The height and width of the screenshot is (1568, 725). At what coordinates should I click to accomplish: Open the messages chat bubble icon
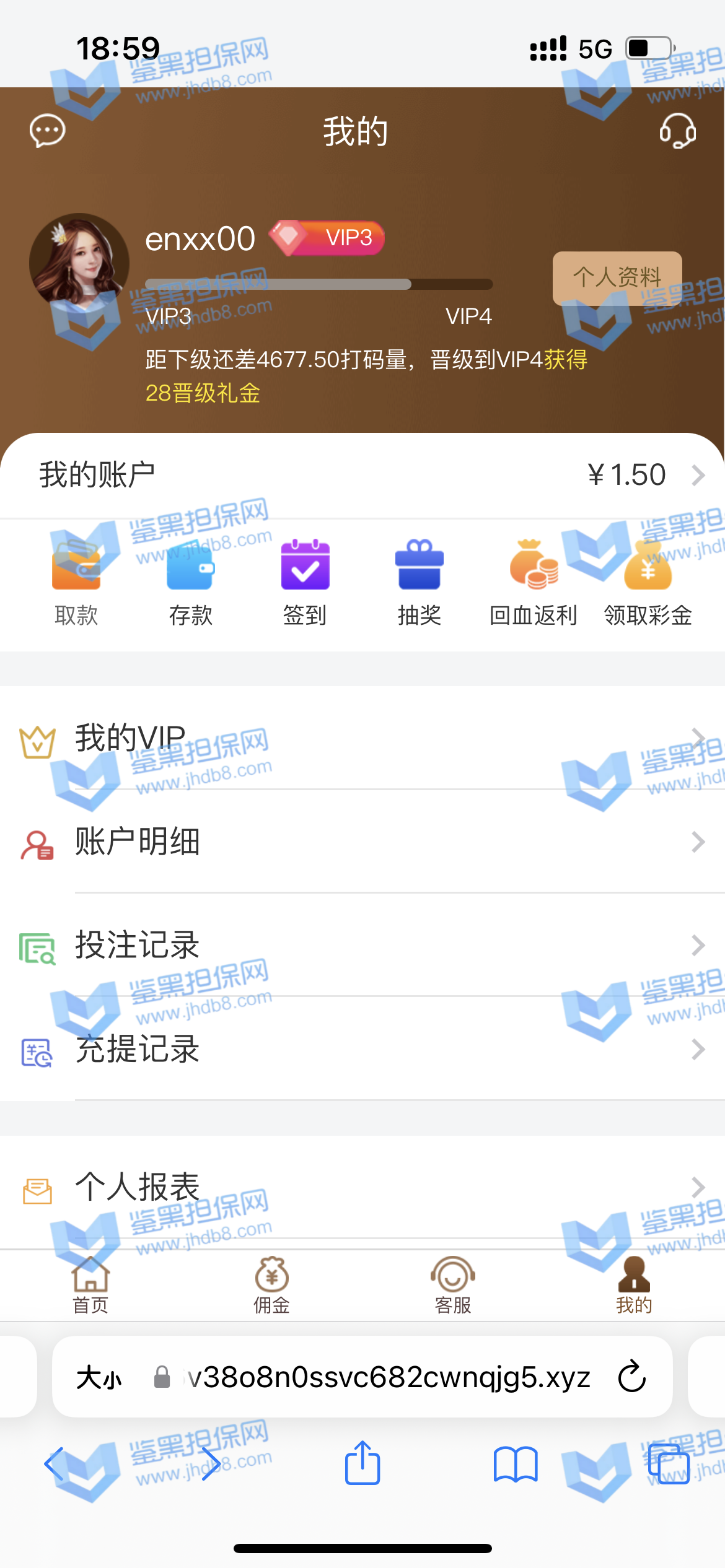(x=48, y=131)
